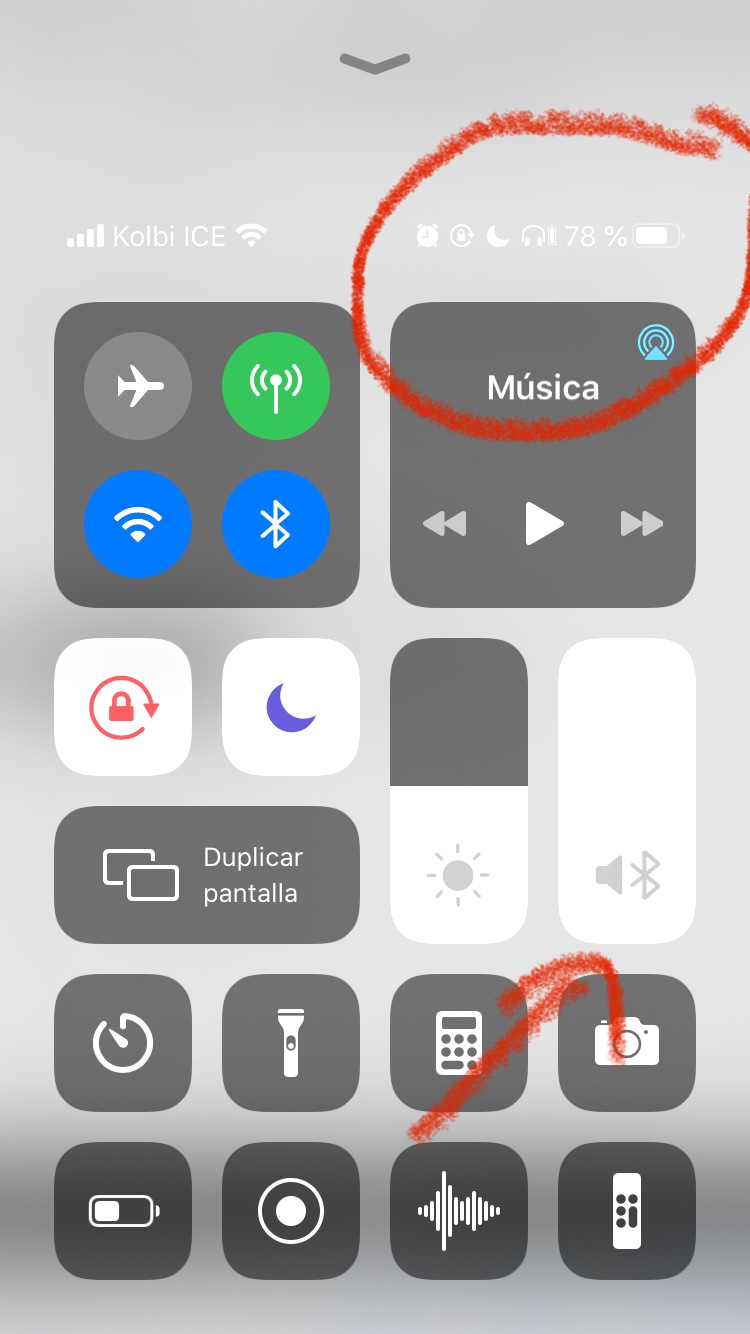750x1334 pixels.
Task: Launch the camera
Action: pyautogui.click(x=627, y=1043)
